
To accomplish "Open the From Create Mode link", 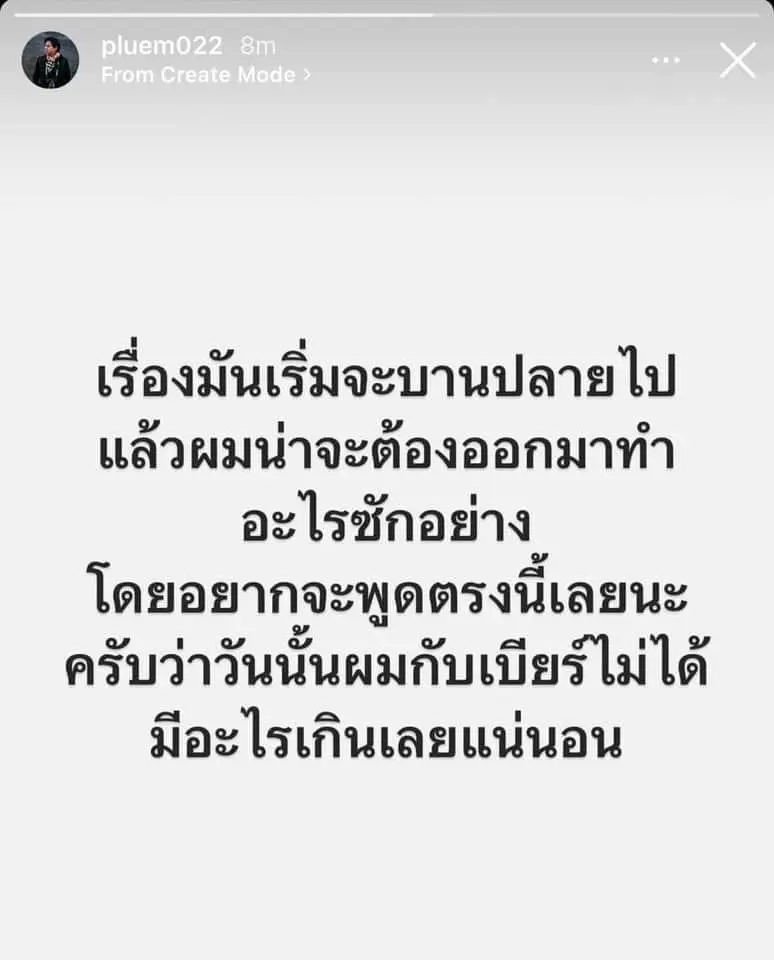I will [x=206, y=75].
